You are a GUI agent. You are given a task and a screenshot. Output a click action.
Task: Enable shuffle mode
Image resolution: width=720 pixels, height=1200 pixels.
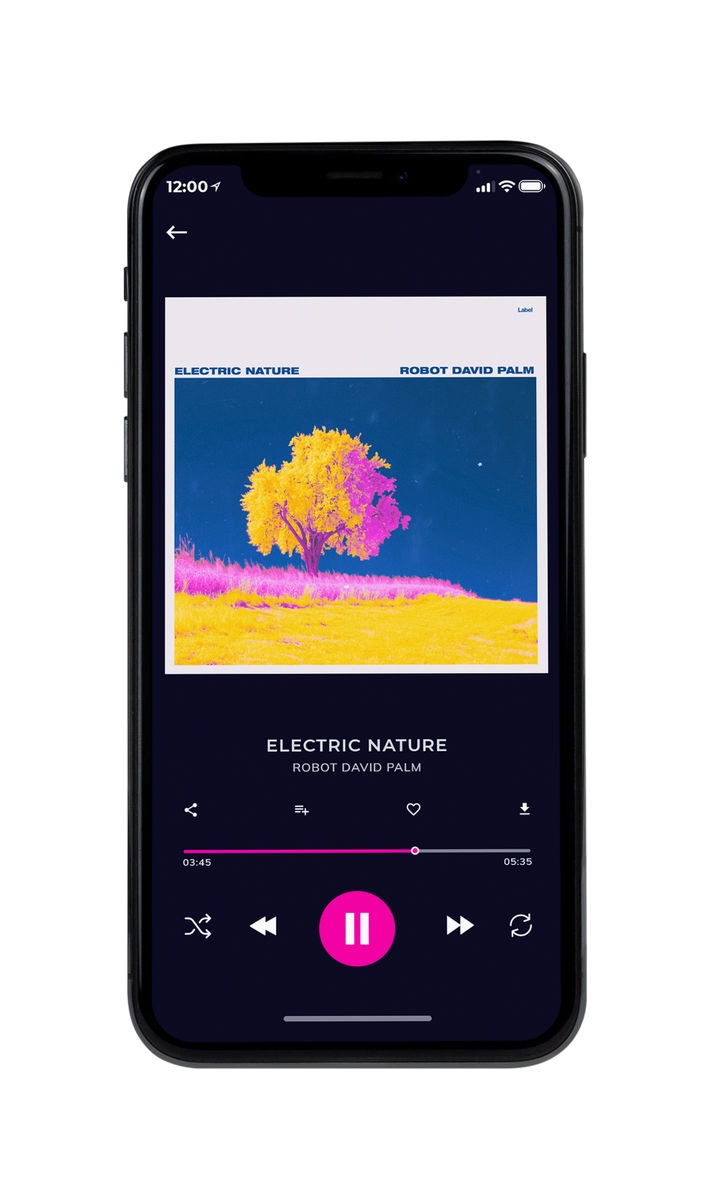click(198, 927)
